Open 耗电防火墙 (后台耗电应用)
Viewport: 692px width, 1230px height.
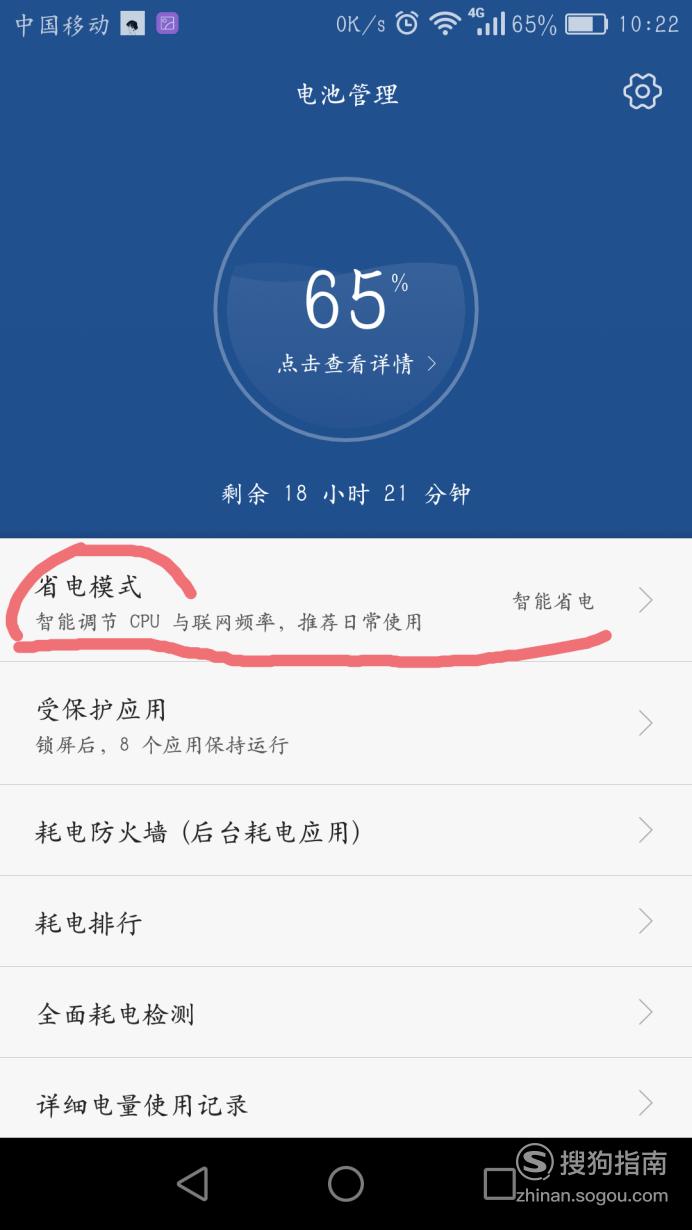[x=346, y=831]
